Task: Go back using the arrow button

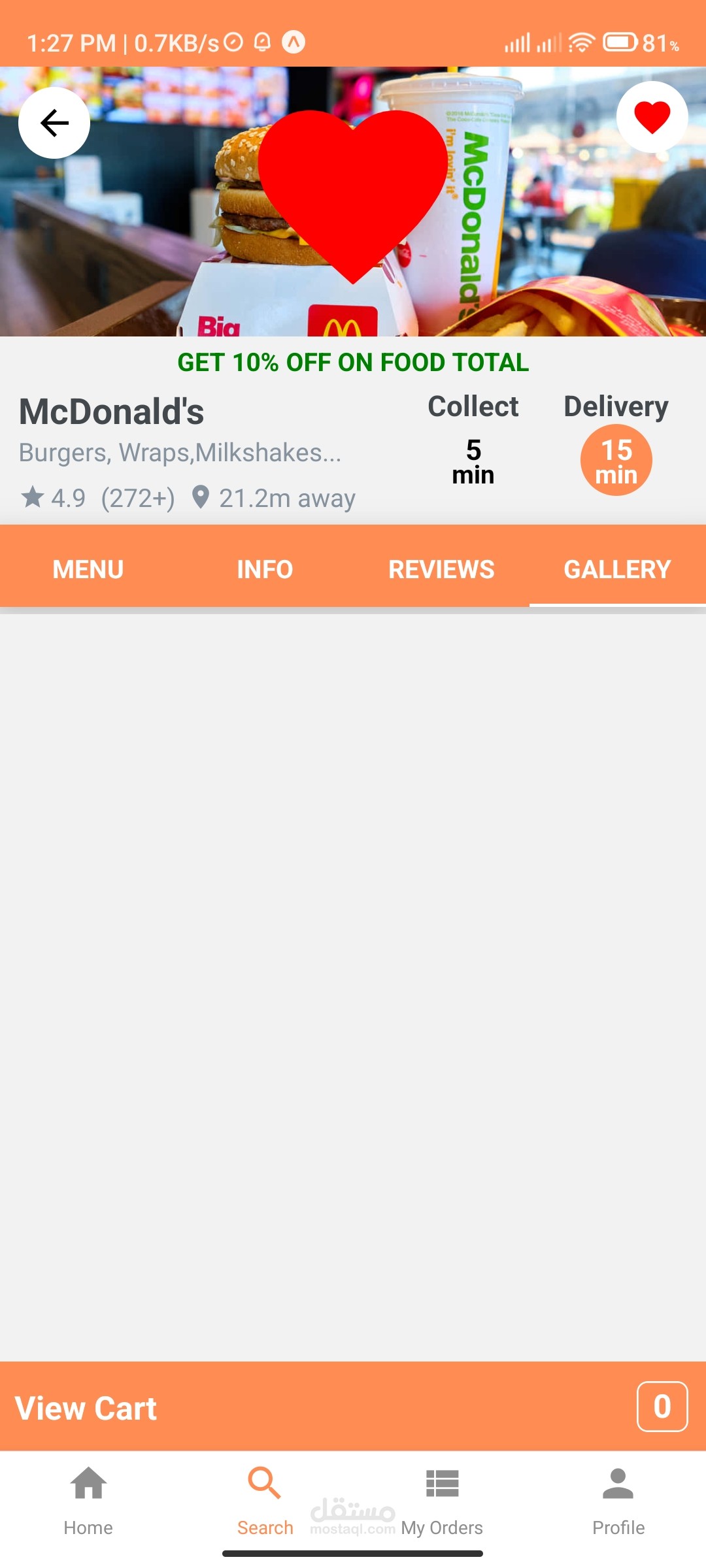Action: [54, 123]
